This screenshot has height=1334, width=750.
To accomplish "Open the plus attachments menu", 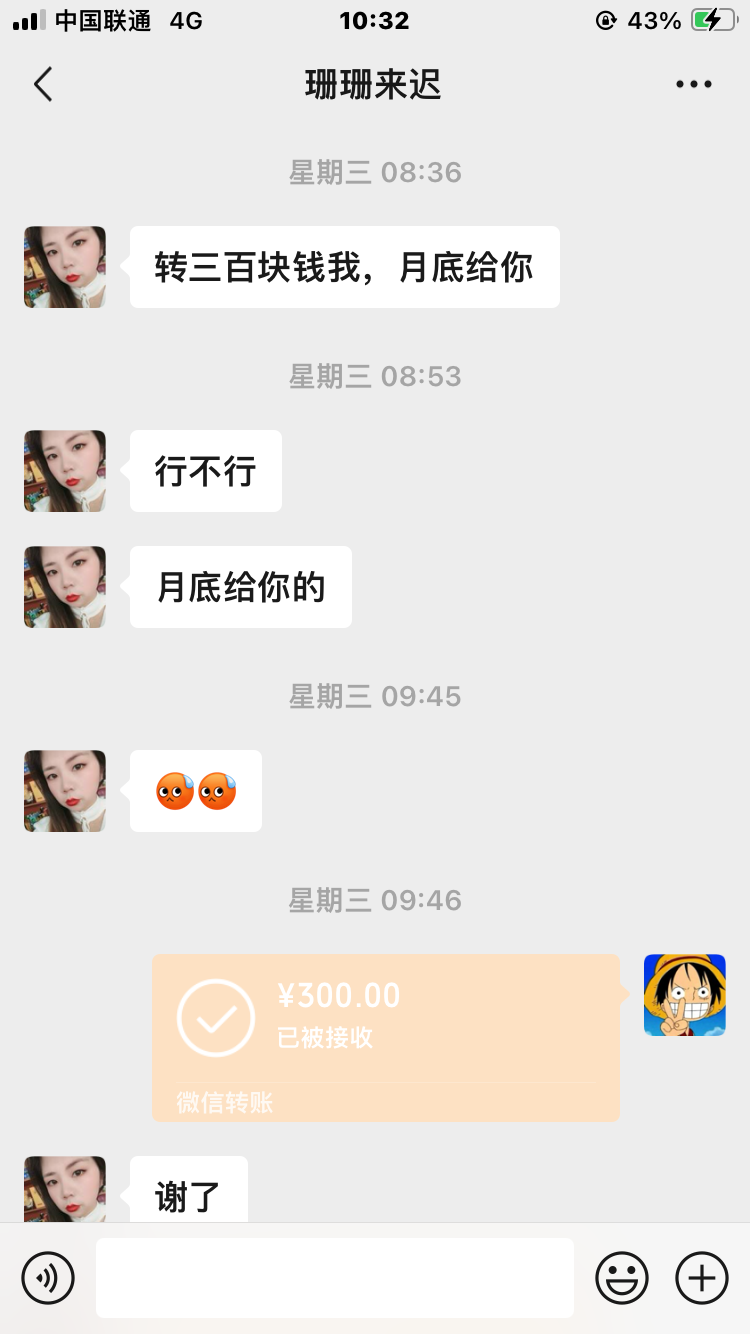I will point(702,1278).
